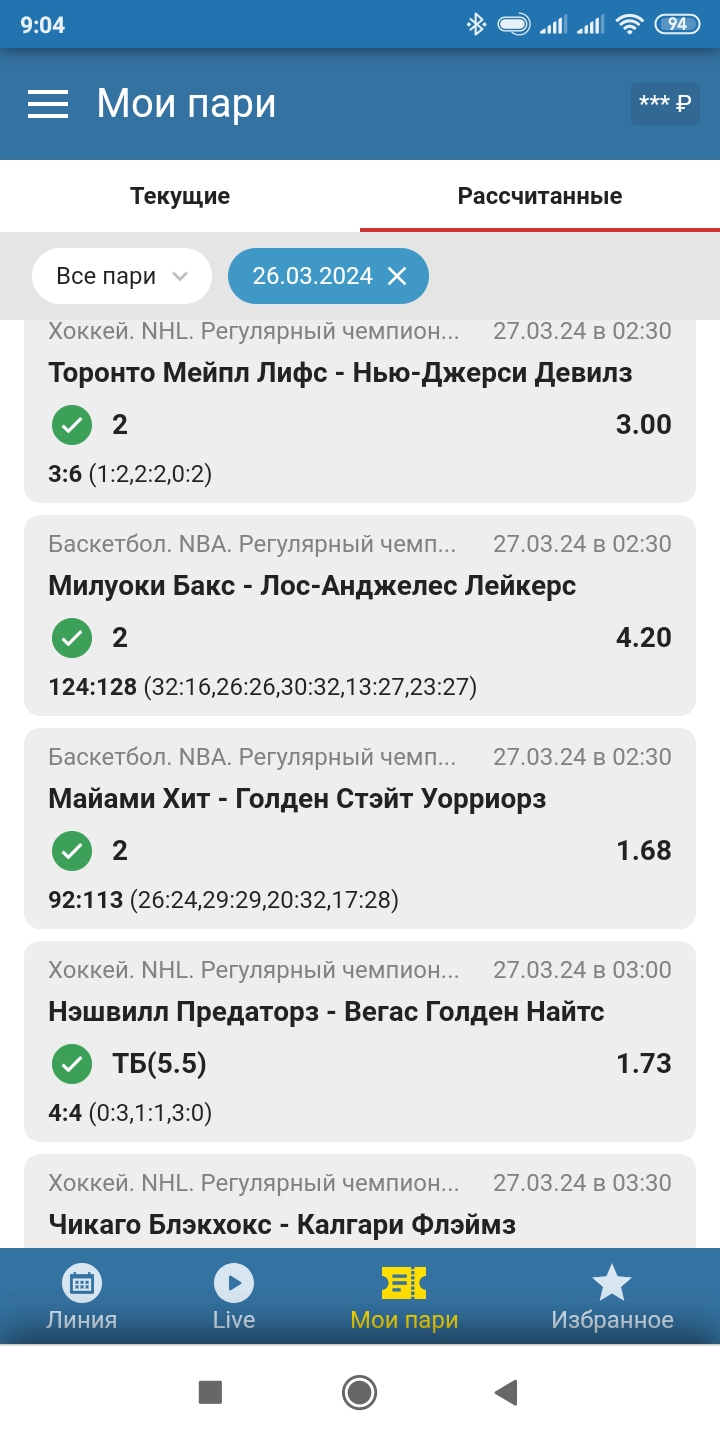
Task: Open the Торонто Мейпл Лифс bet card
Action: click(360, 411)
